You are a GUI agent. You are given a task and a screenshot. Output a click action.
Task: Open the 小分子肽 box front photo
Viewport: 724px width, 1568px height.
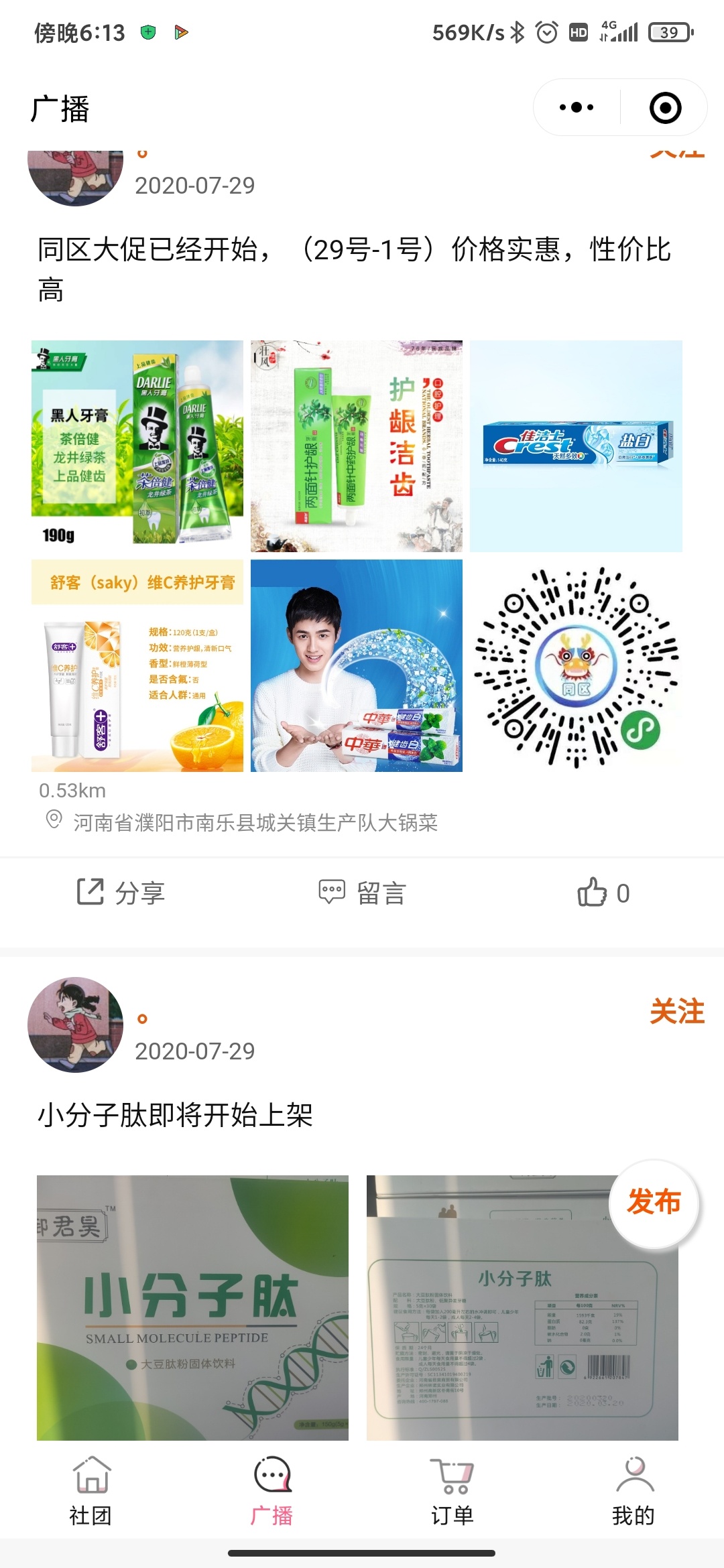tap(192, 1307)
